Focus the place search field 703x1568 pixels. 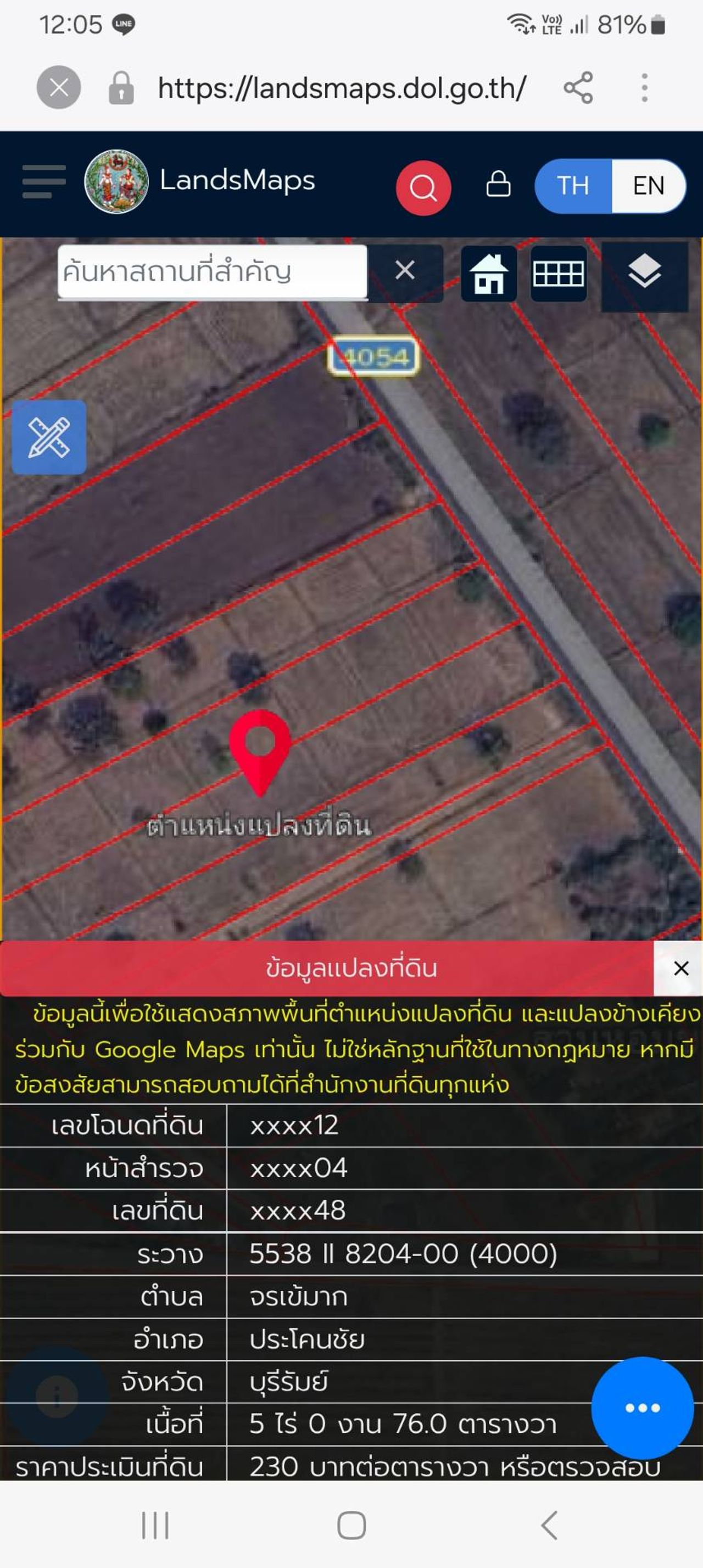(212, 272)
